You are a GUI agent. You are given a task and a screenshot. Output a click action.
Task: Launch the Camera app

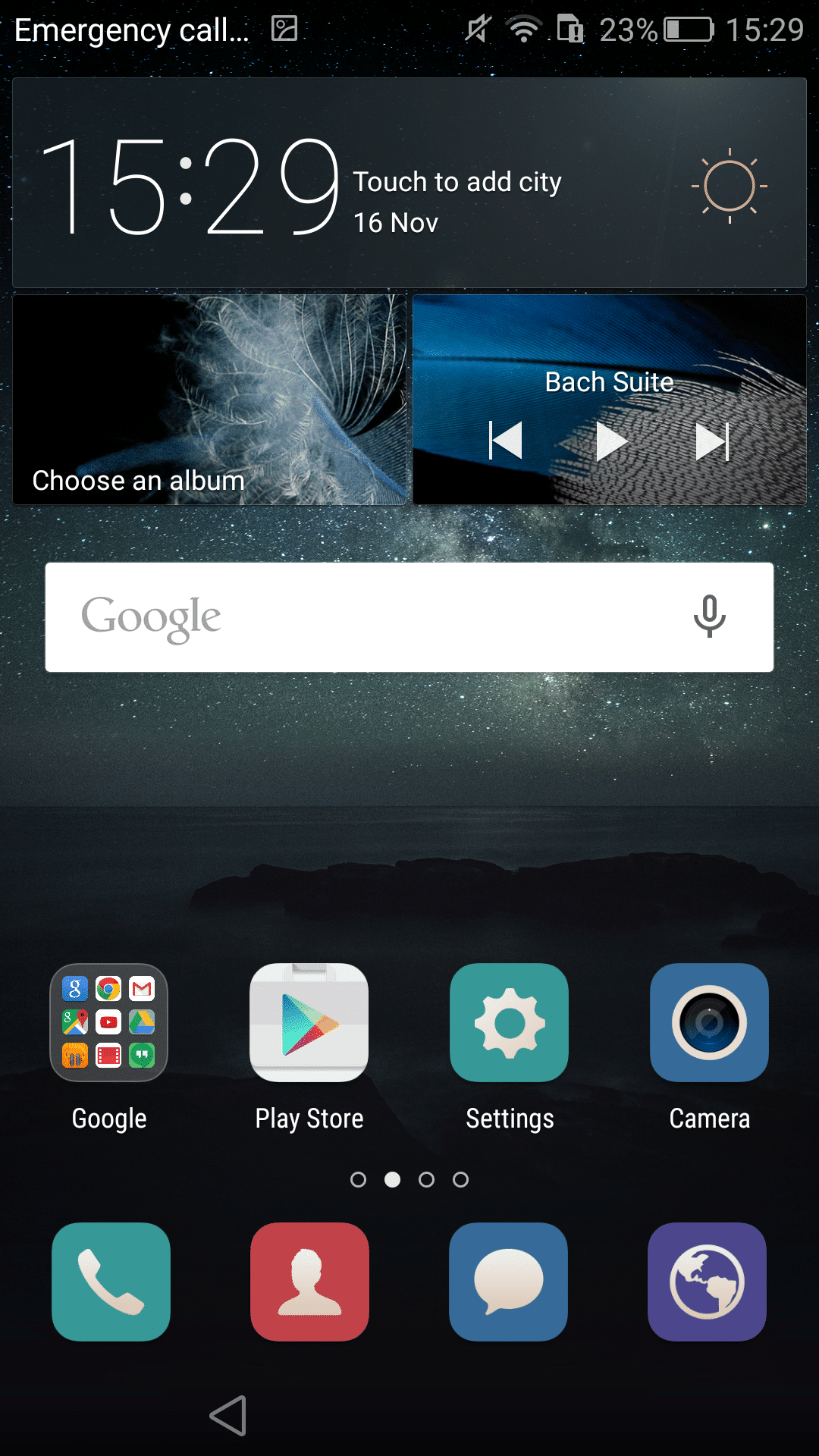pyautogui.click(x=709, y=1022)
